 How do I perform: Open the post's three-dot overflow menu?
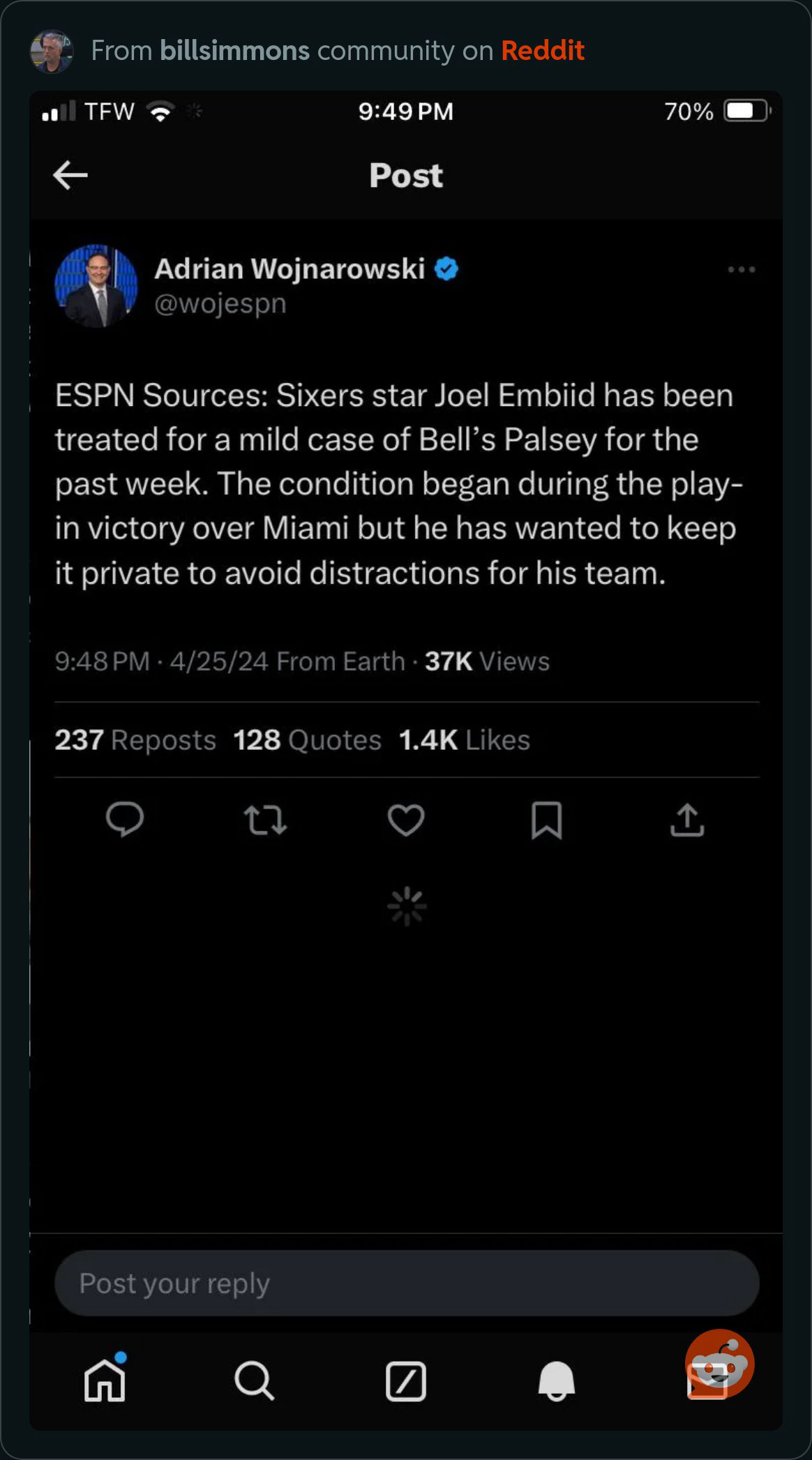pyautogui.click(x=741, y=270)
